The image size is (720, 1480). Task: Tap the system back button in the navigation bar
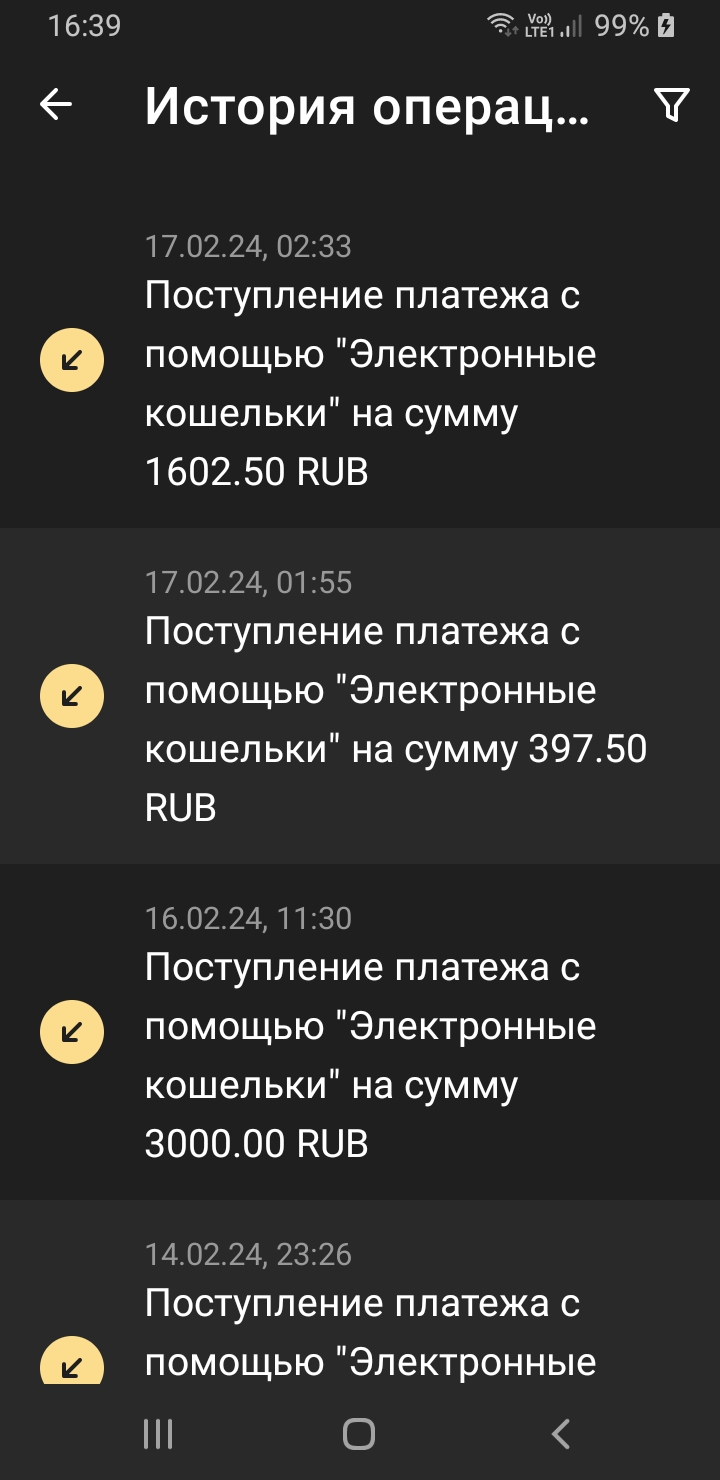pos(561,1434)
